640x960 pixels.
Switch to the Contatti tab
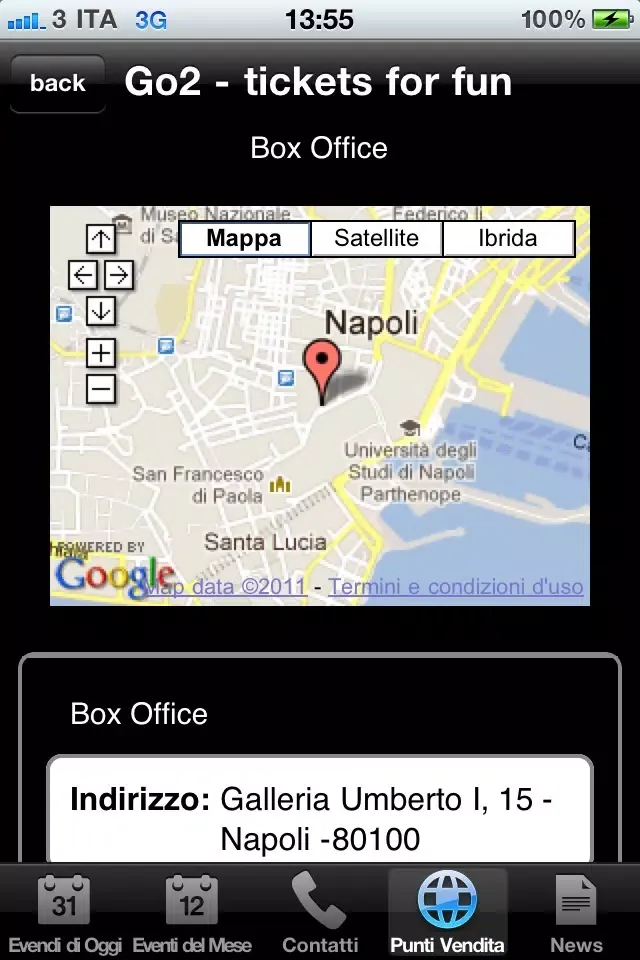tap(320, 912)
